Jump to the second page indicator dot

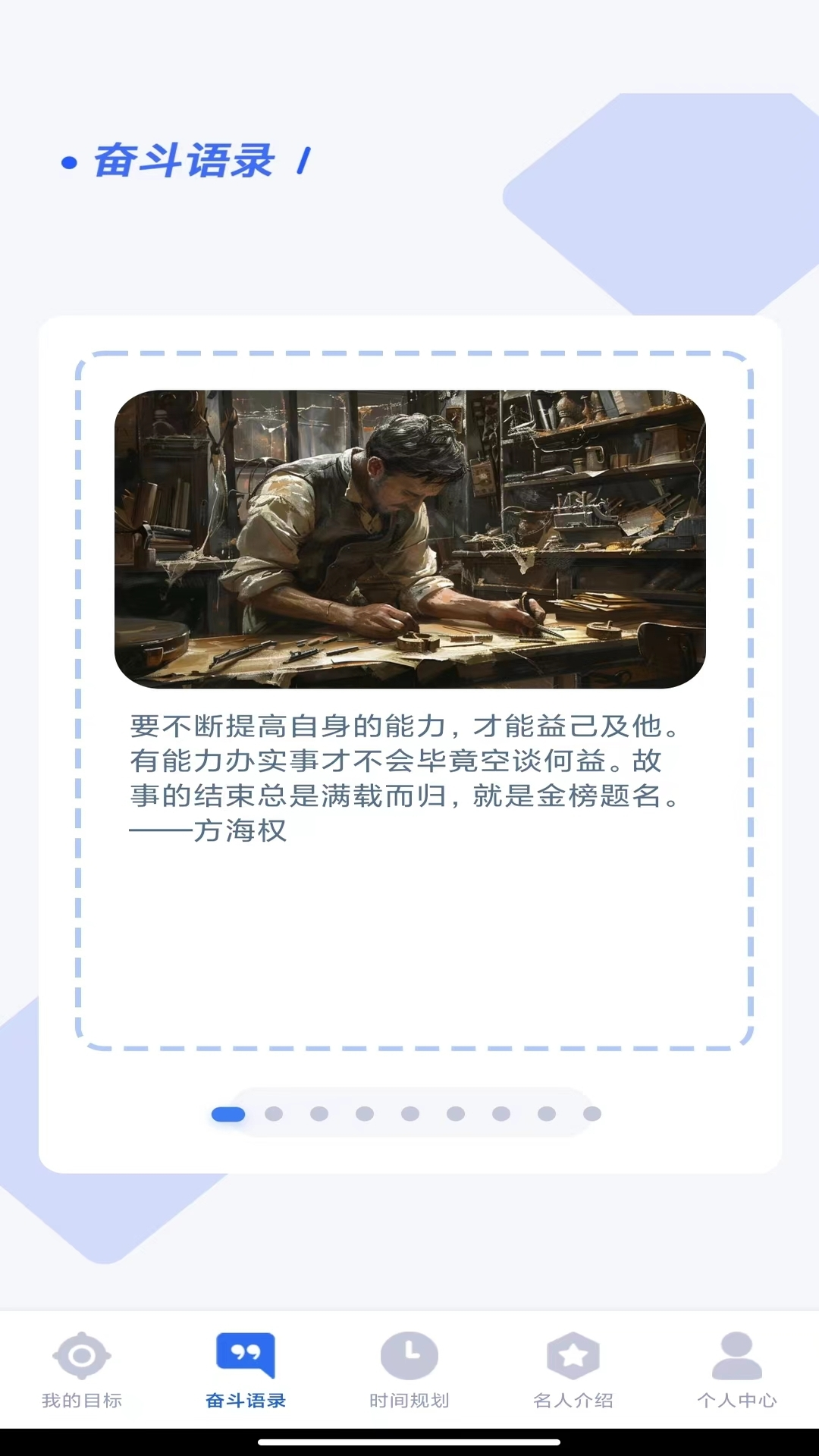coord(274,1114)
